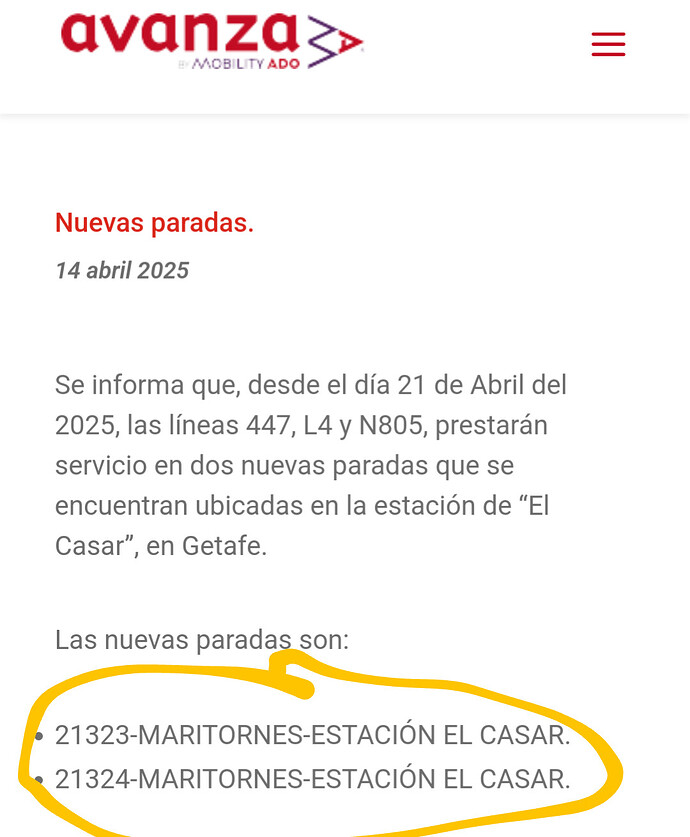
Task: Open the hamburger navigation menu
Action: coord(608,44)
